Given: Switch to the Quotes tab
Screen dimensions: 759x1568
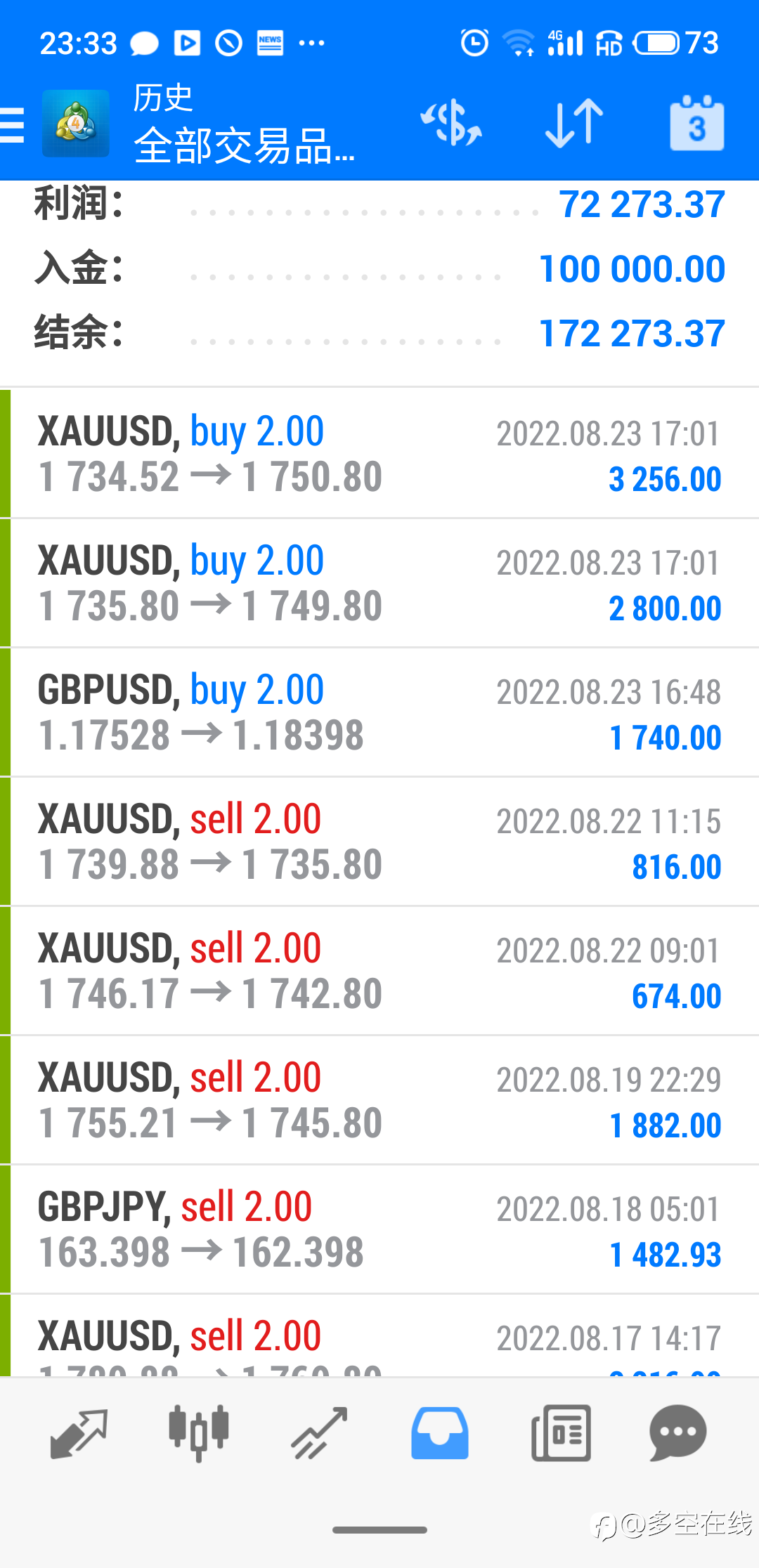Looking at the screenshot, I should pyautogui.click(x=79, y=1433).
